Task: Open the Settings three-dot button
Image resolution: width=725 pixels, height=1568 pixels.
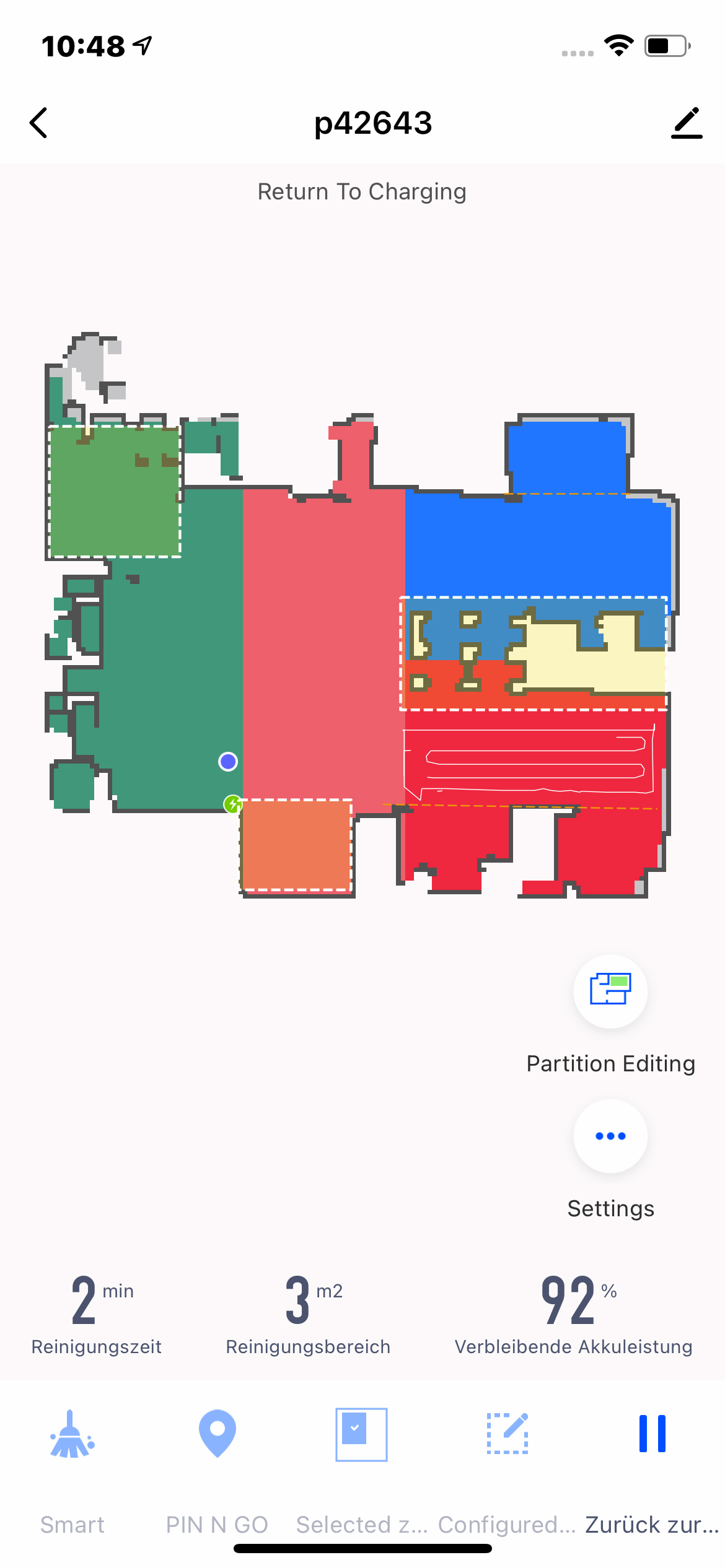Action: click(x=610, y=1136)
